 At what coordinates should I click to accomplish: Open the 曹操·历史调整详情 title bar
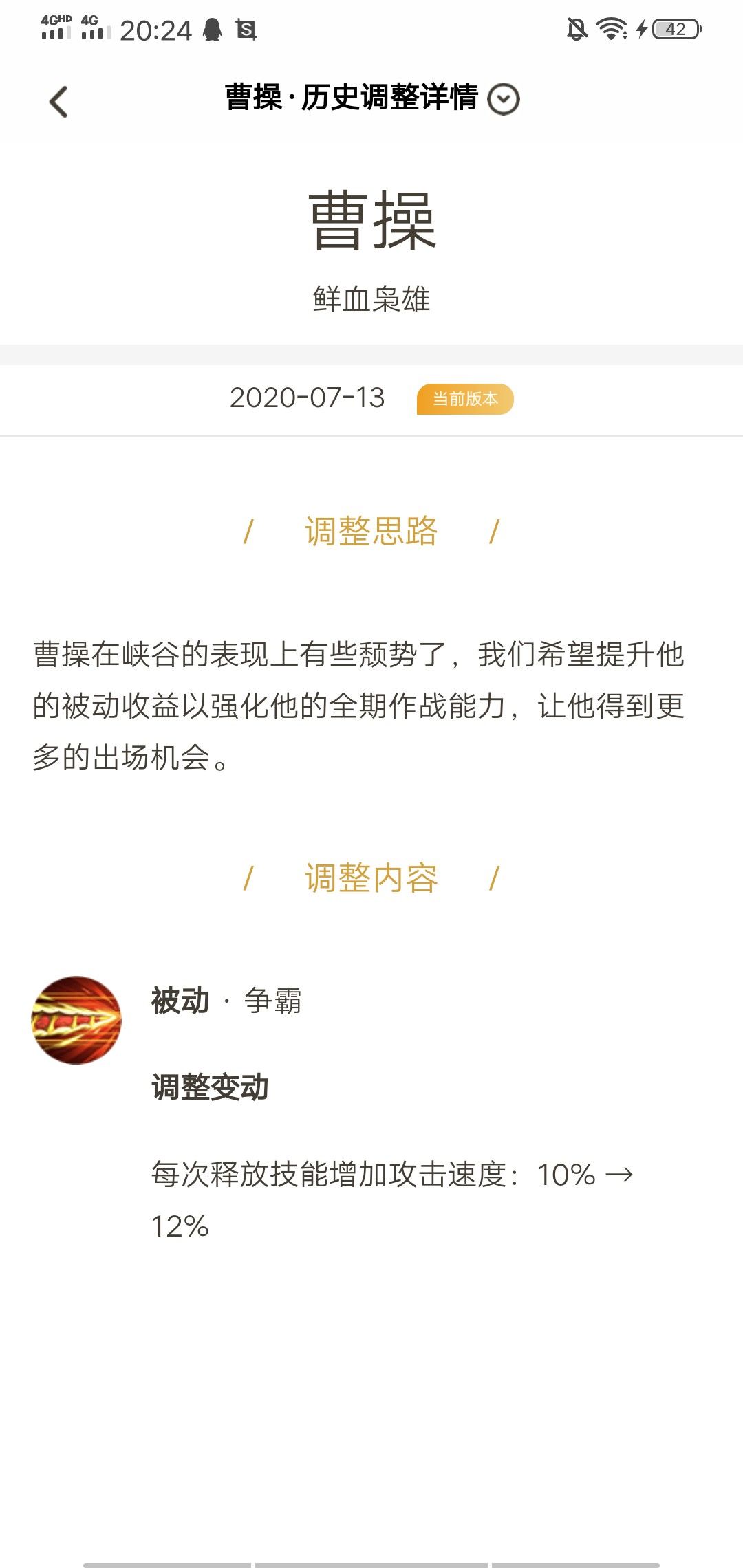coord(351,98)
